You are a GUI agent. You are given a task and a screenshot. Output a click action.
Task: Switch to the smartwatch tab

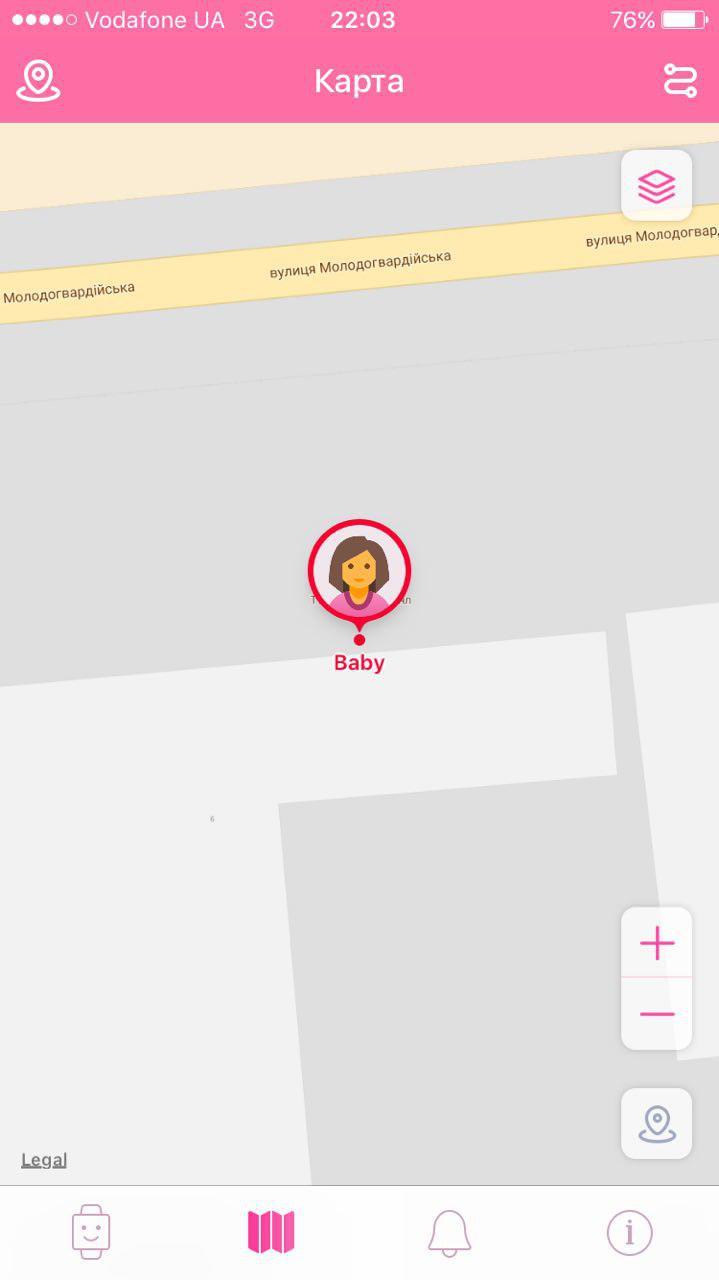click(91, 1231)
